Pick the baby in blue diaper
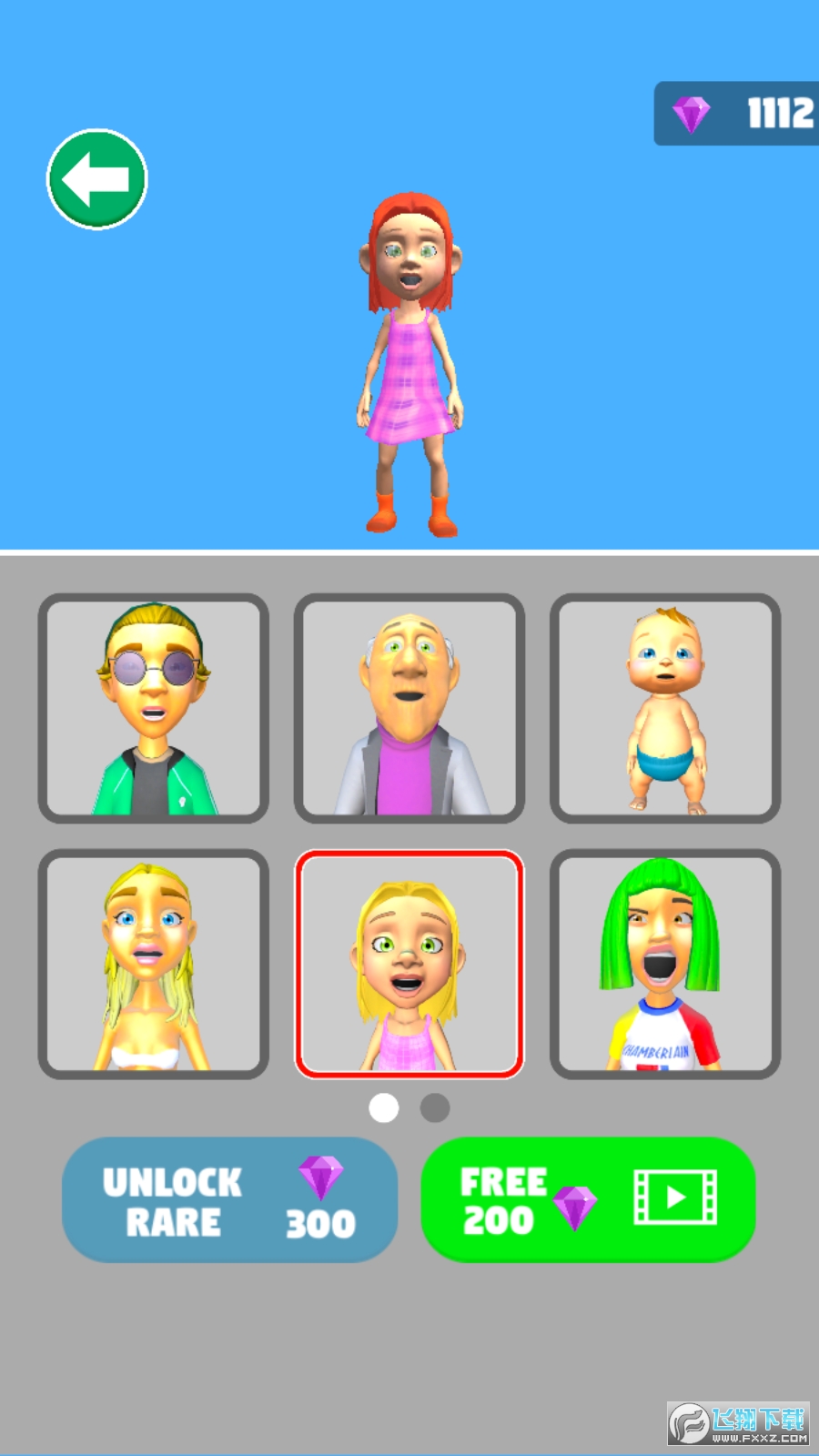Image resolution: width=819 pixels, height=1456 pixels. coord(665,708)
